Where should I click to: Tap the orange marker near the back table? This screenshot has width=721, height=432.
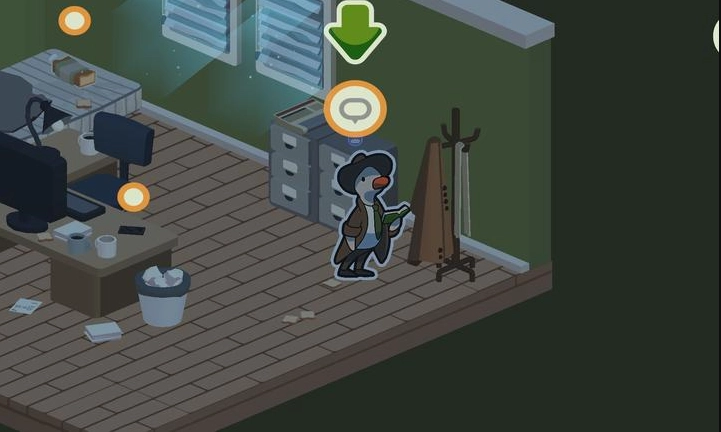point(74,20)
